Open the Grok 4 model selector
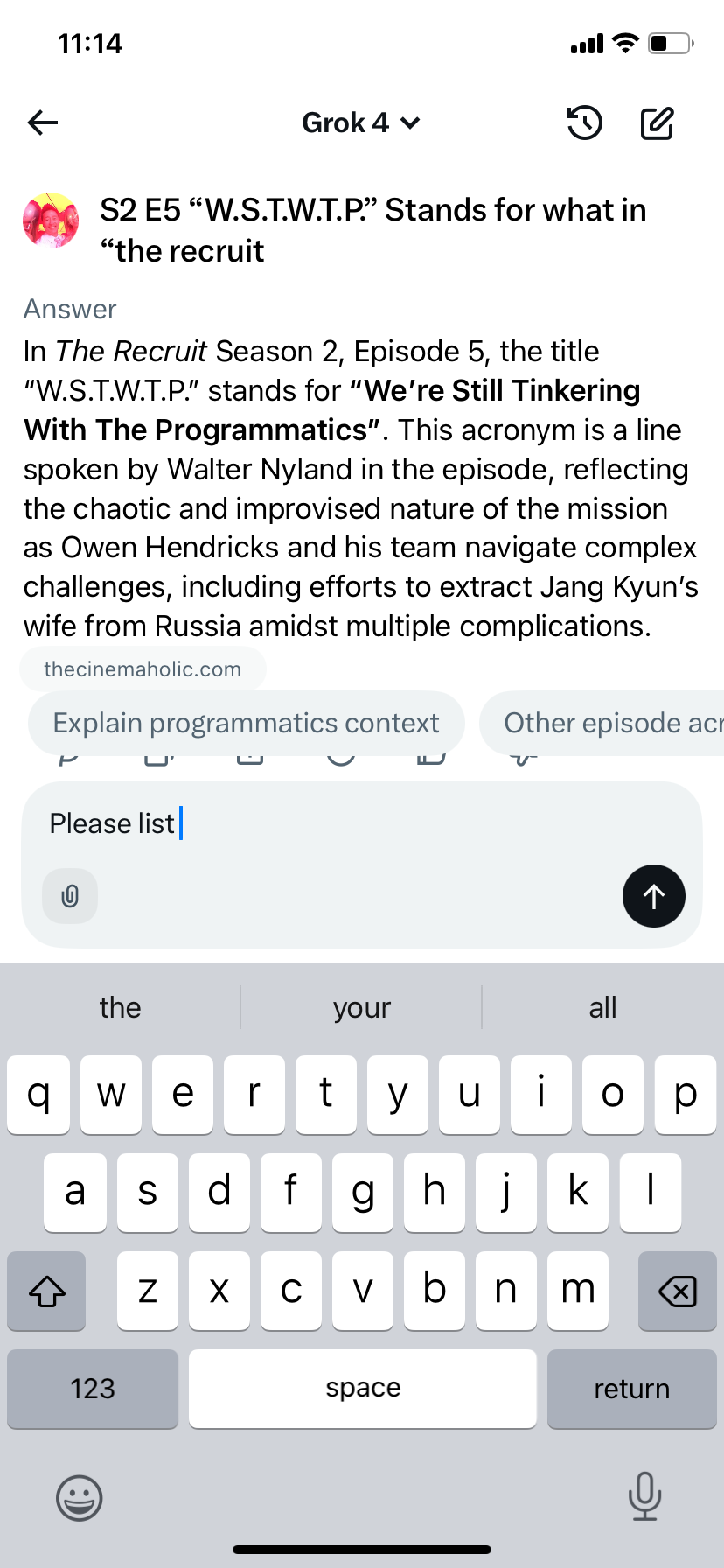 360,123
